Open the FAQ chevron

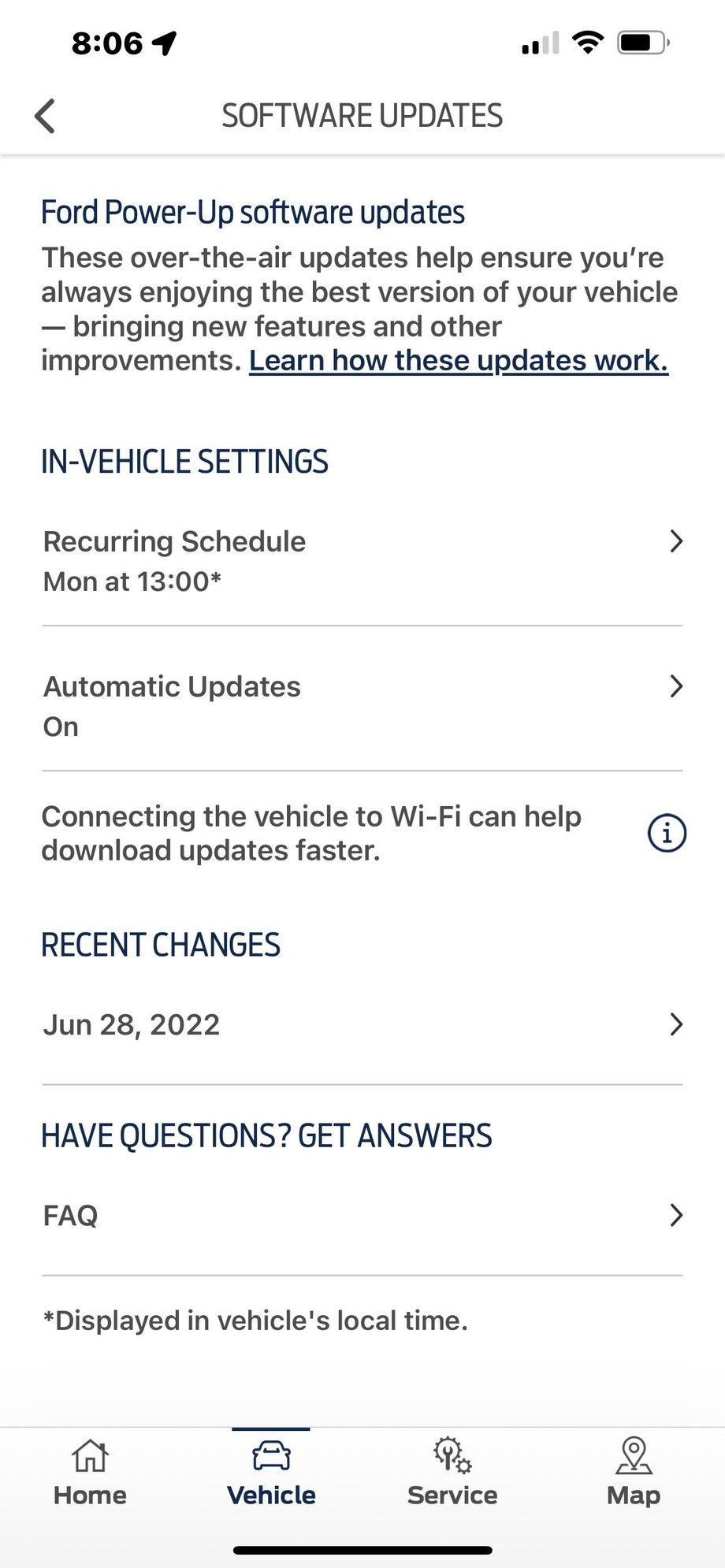[x=676, y=1216]
